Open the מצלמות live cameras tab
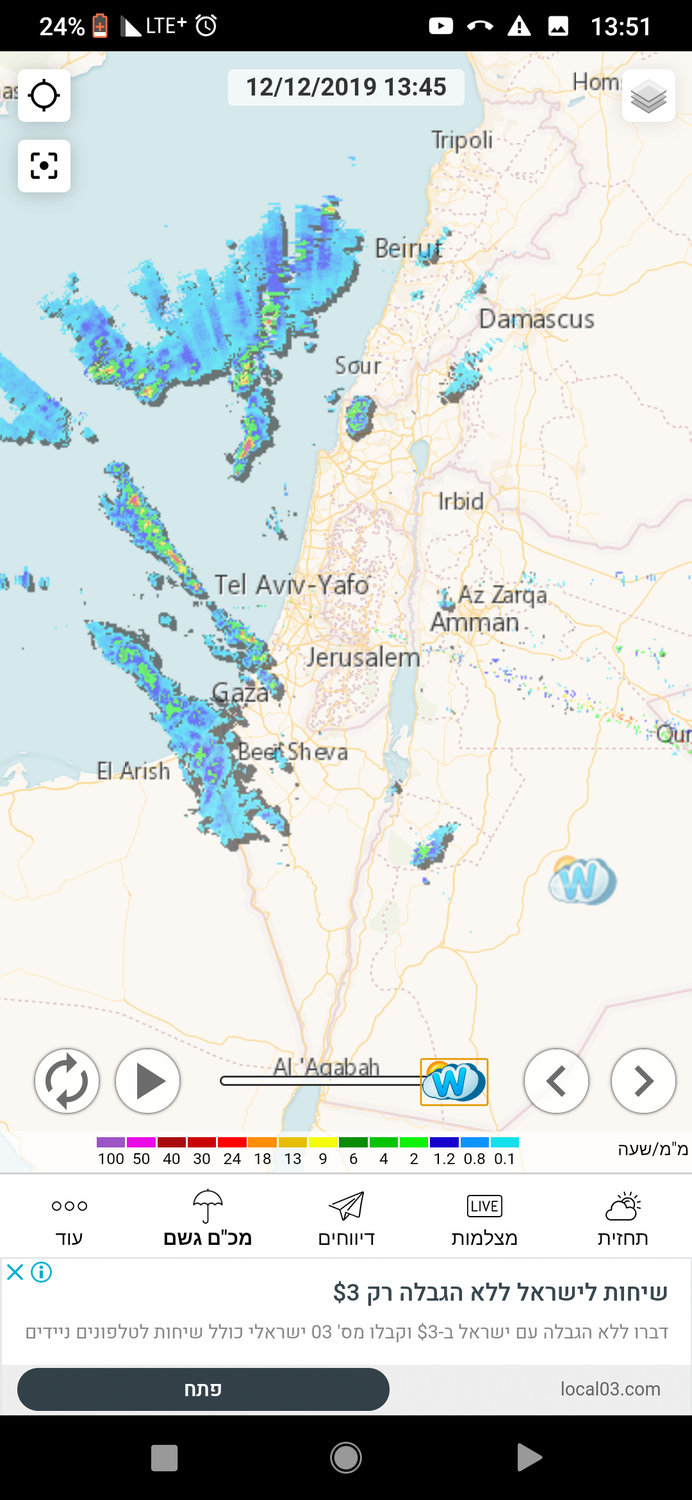Screen dimensions: 692x1500 [x=484, y=1219]
